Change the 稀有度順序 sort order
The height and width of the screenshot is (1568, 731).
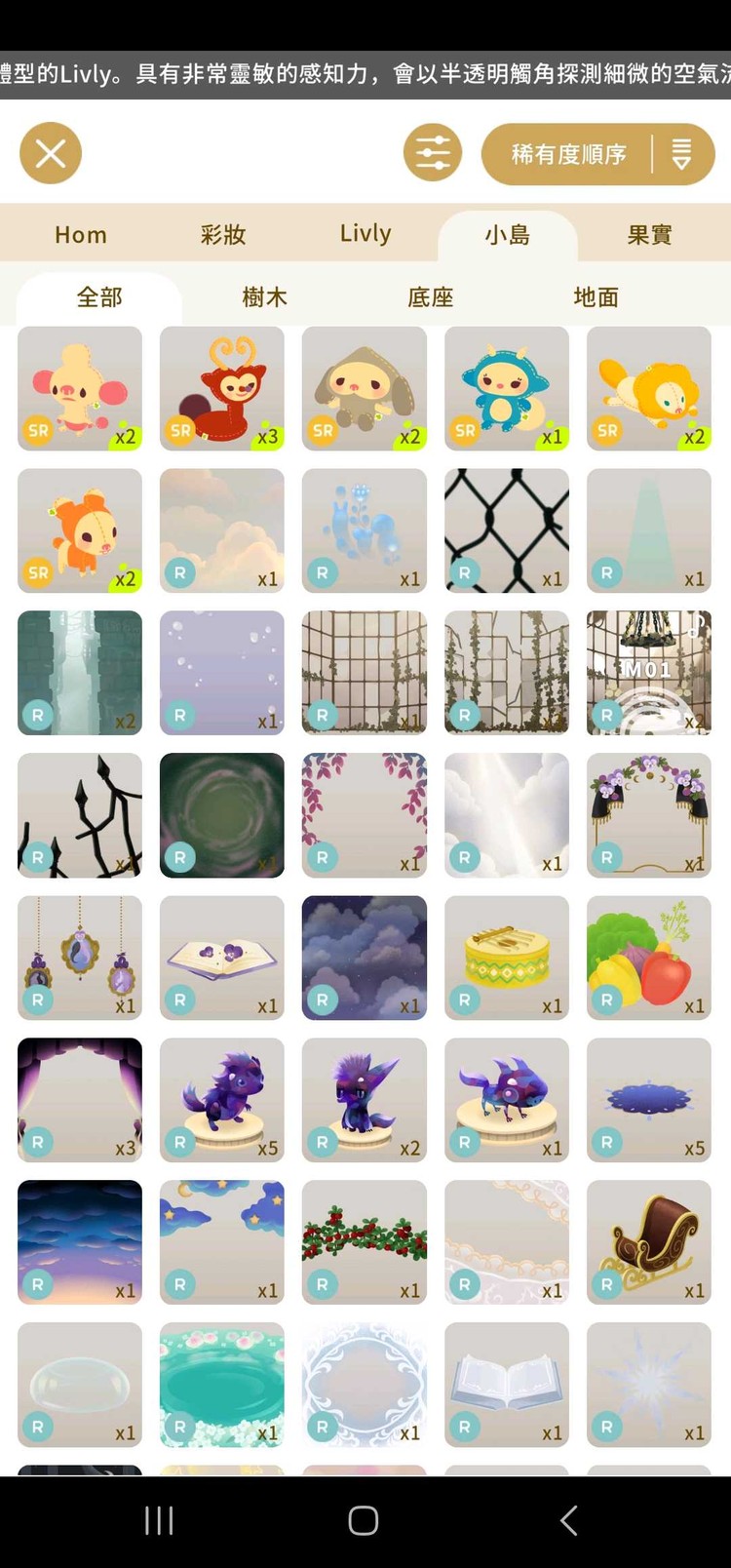[x=596, y=154]
